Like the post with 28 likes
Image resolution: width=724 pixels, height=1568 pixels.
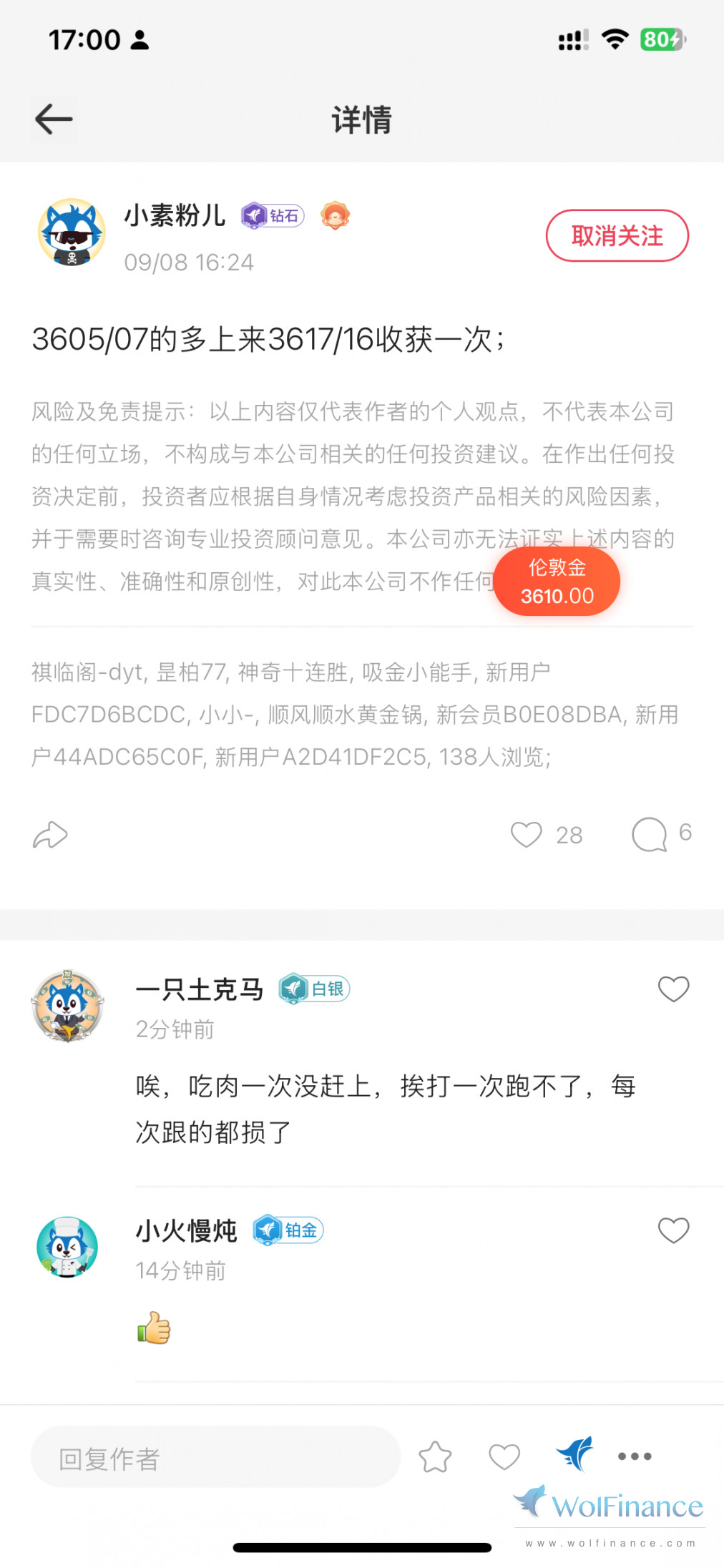pyautogui.click(x=527, y=834)
